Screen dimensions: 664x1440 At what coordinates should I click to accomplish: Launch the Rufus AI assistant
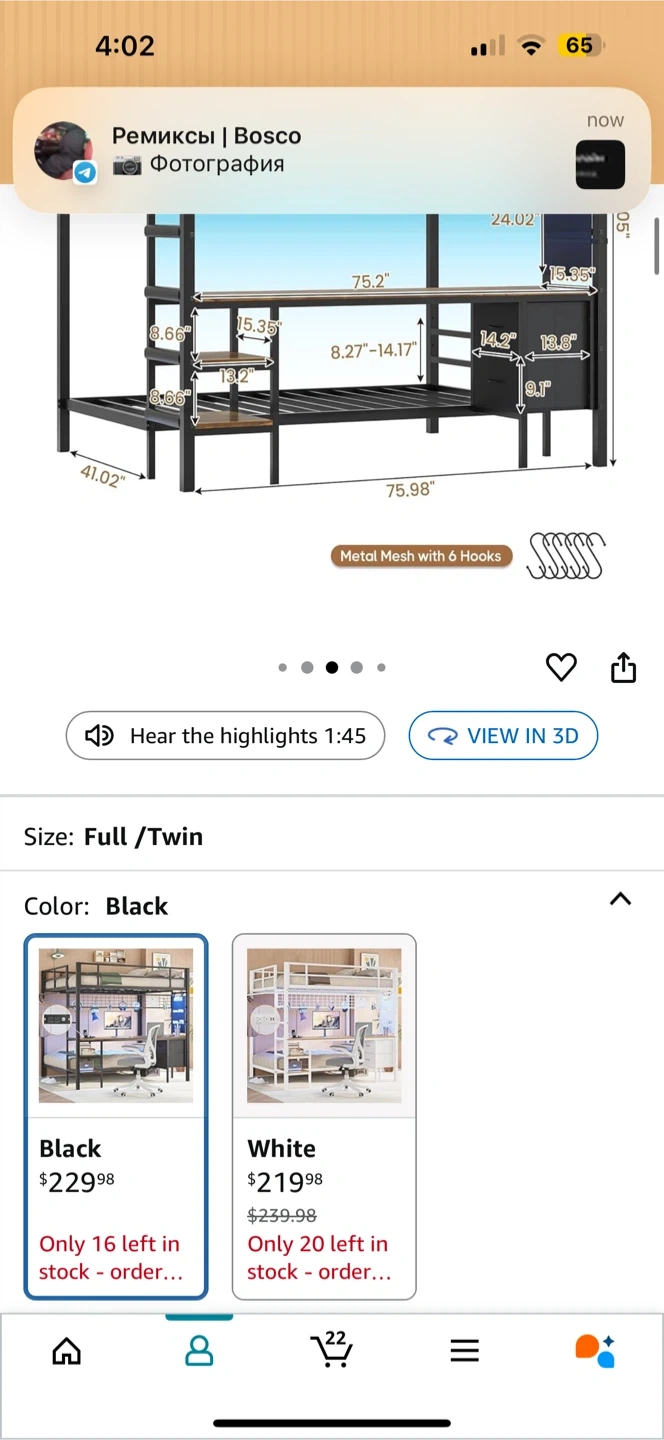pos(595,1350)
